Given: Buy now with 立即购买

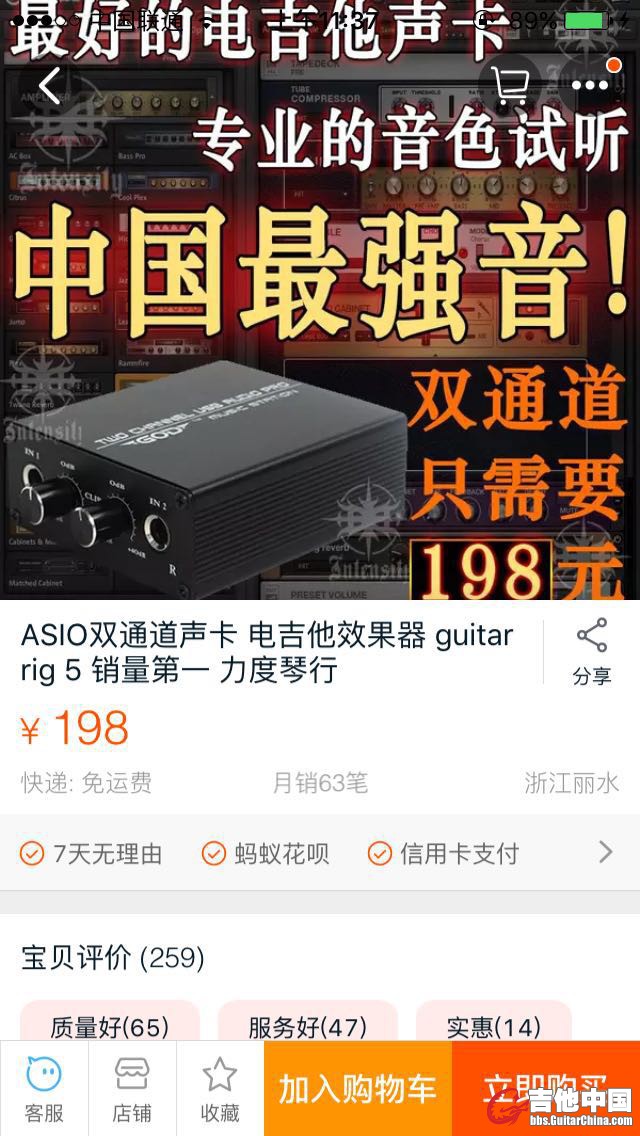Looking at the screenshot, I should [x=546, y=1089].
